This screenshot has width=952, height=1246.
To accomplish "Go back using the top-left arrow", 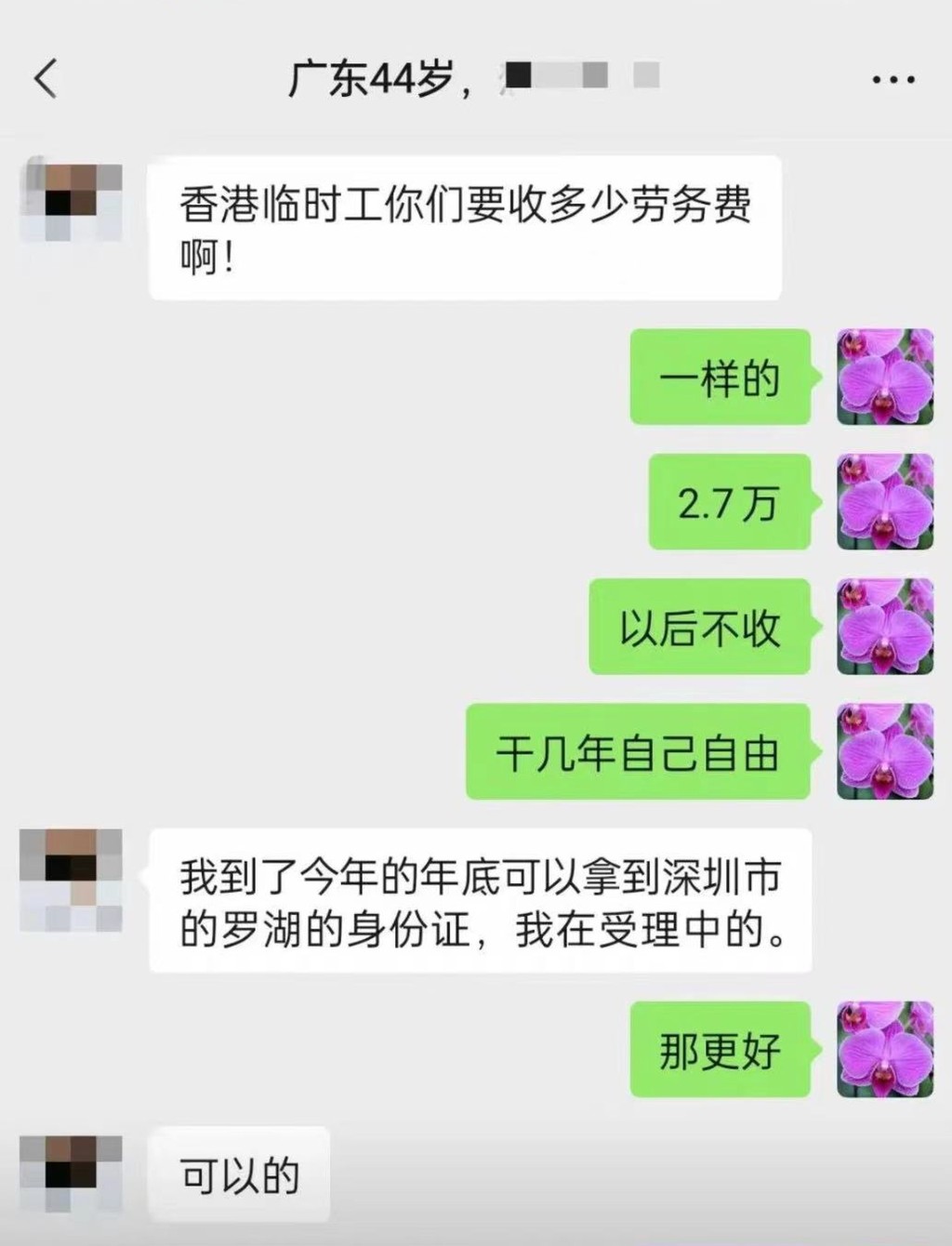I will tap(46, 78).
